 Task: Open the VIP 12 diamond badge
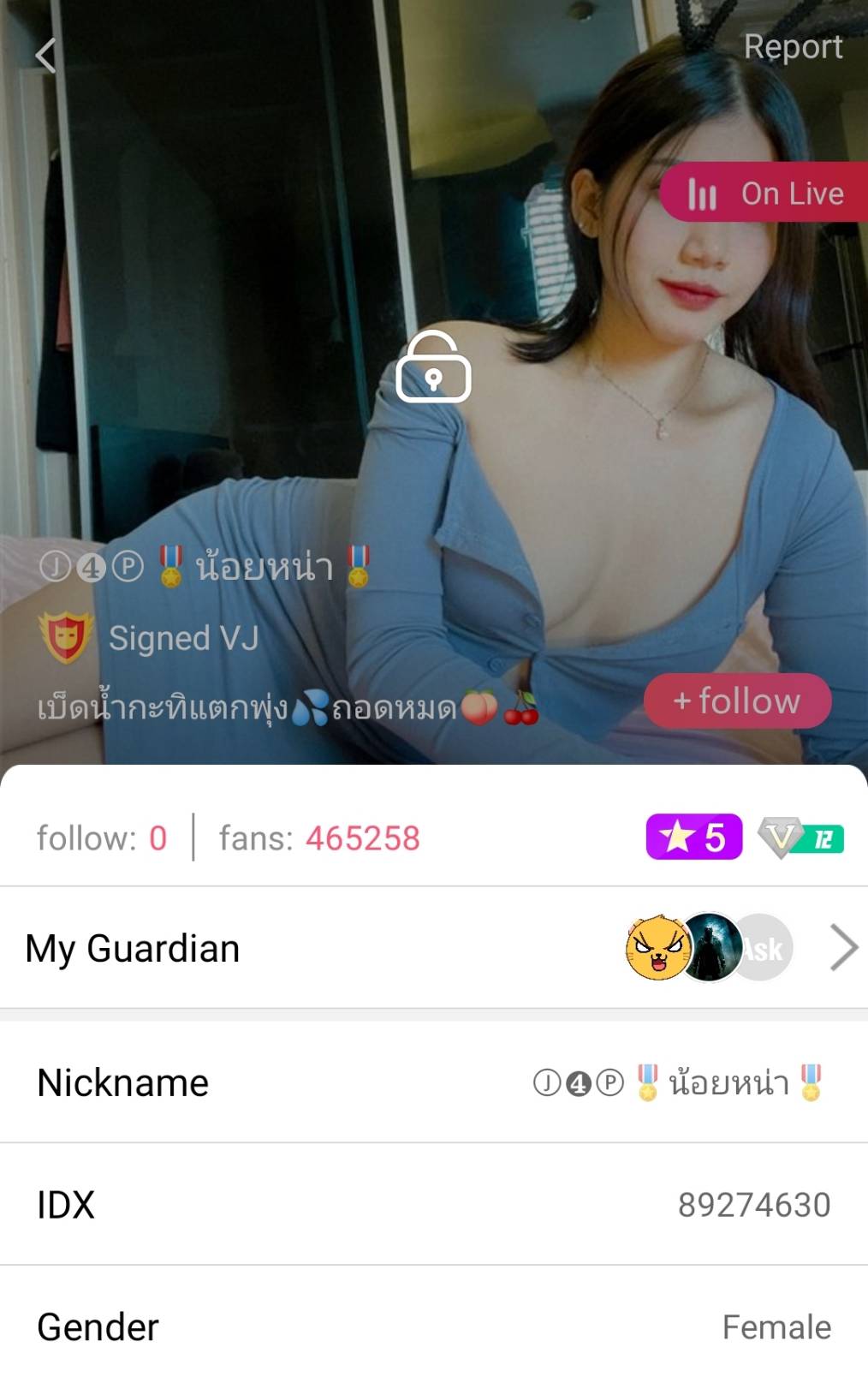801,838
